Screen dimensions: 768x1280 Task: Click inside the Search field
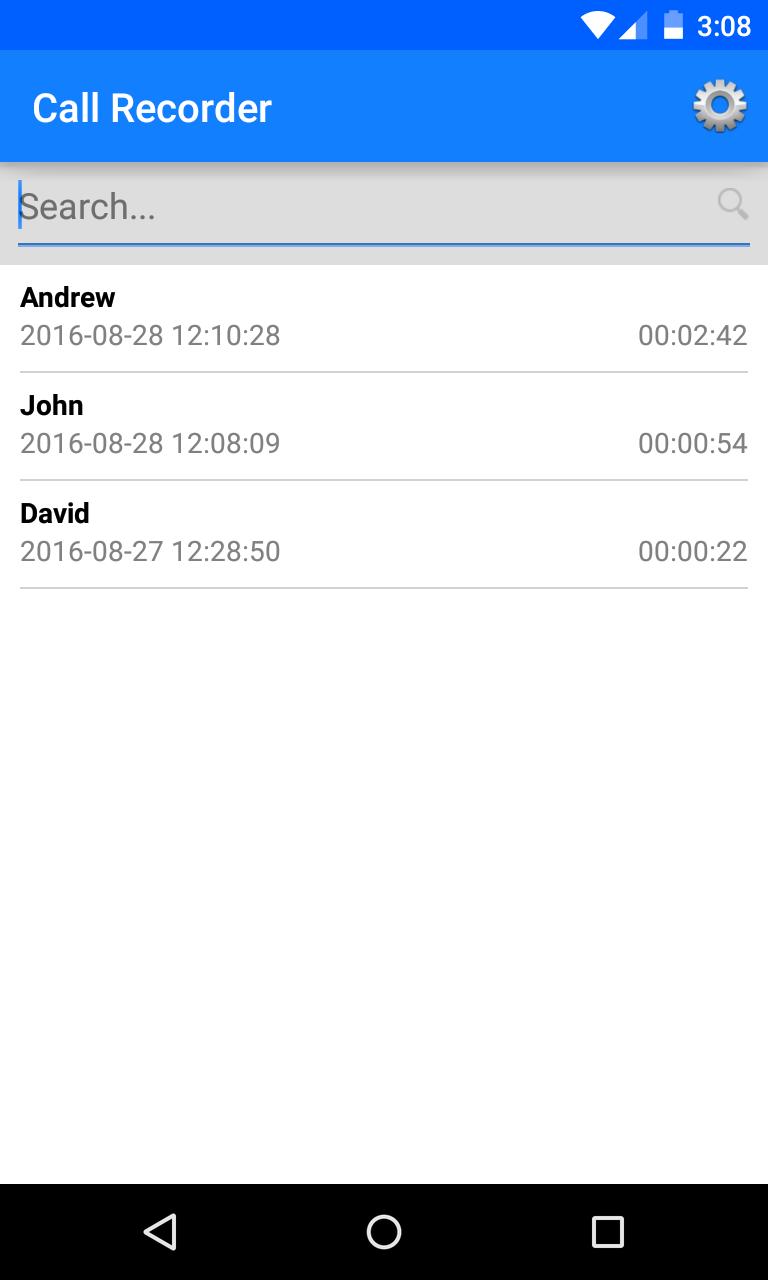pyautogui.click(x=300, y=206)
